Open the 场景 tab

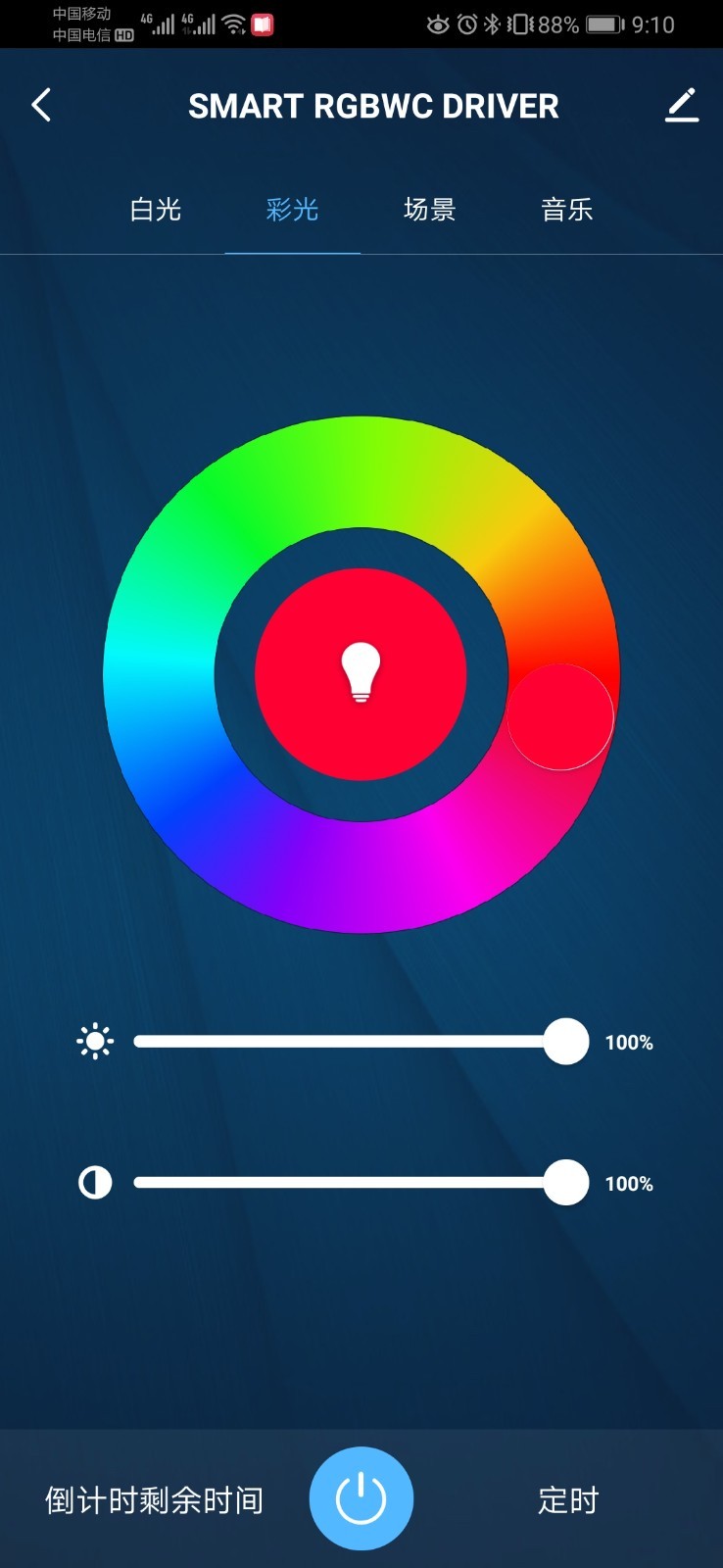(x=429, y=210)
